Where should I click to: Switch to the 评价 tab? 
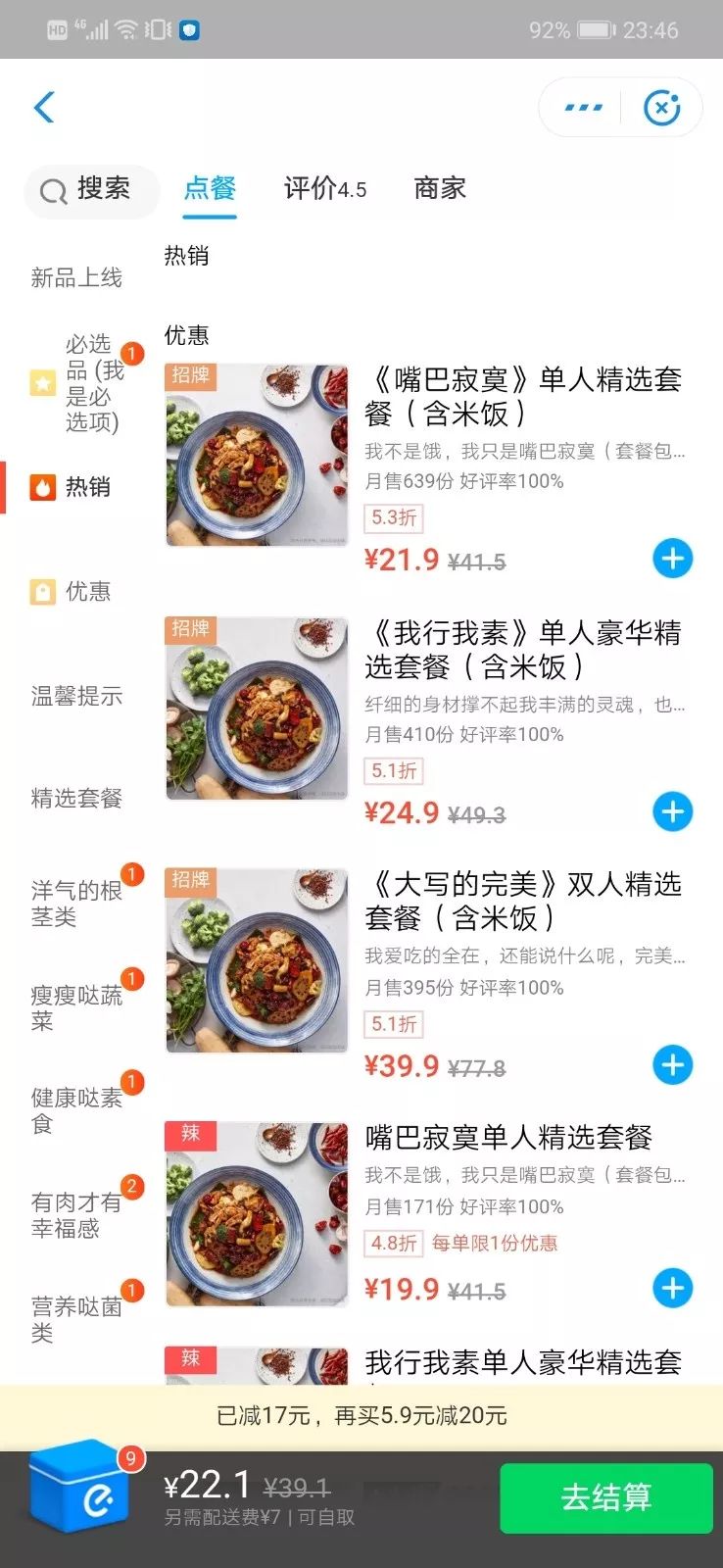point(324,188)
